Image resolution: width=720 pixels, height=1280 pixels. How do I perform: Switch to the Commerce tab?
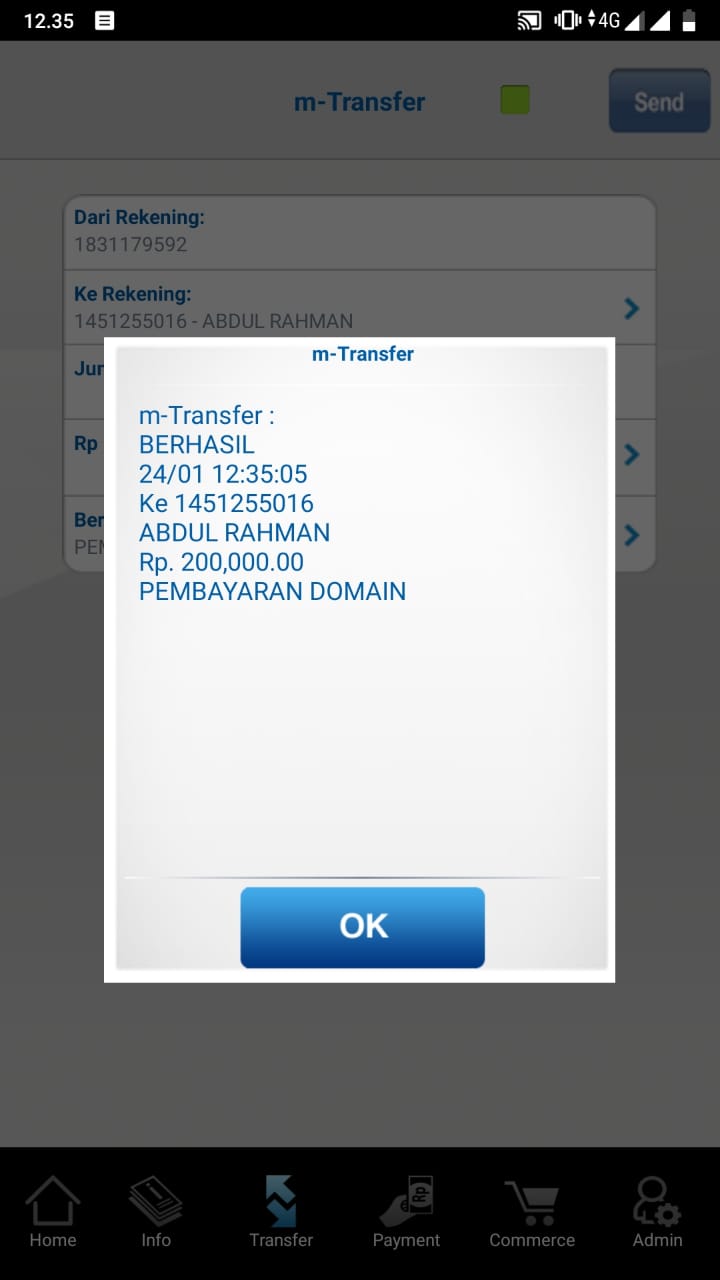531,1212
